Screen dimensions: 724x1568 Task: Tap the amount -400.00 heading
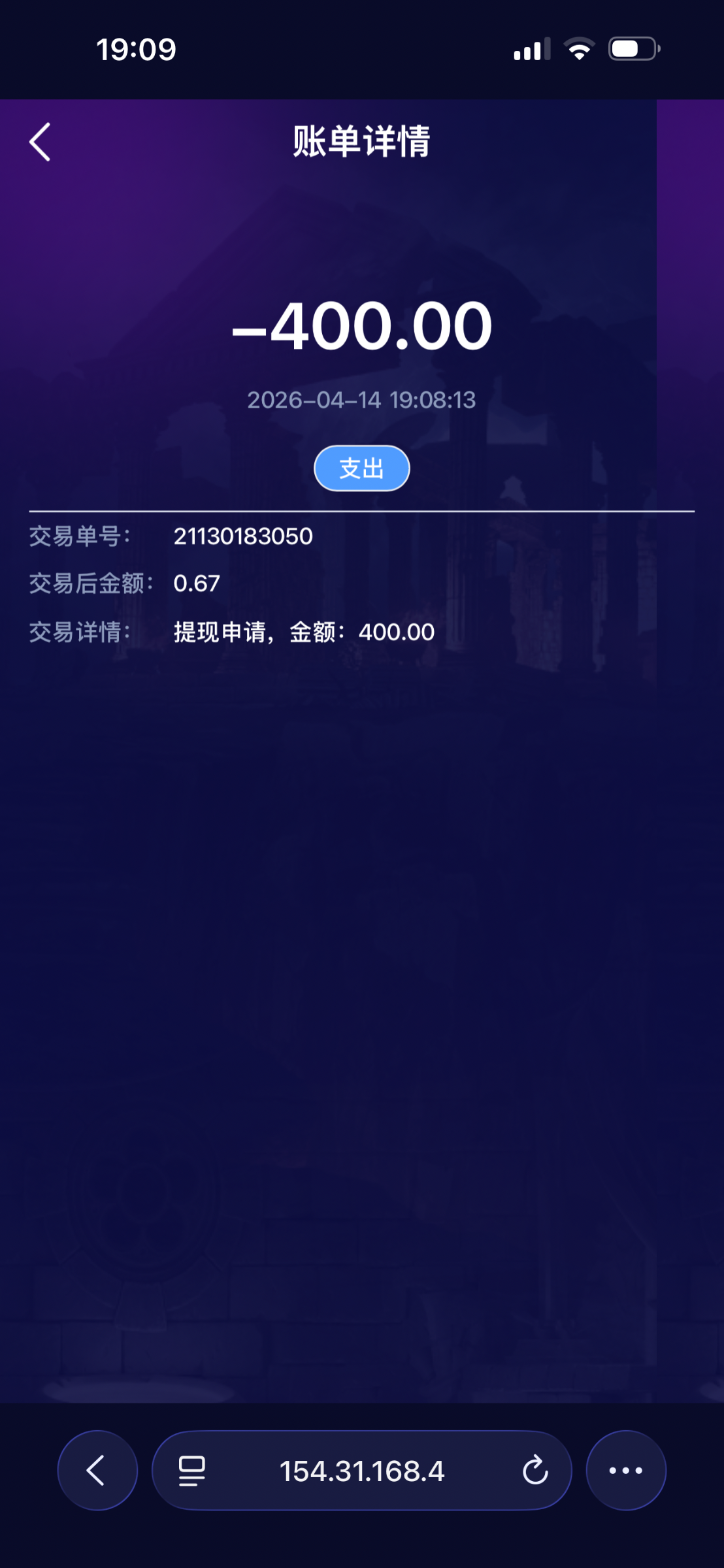(361, 327)
